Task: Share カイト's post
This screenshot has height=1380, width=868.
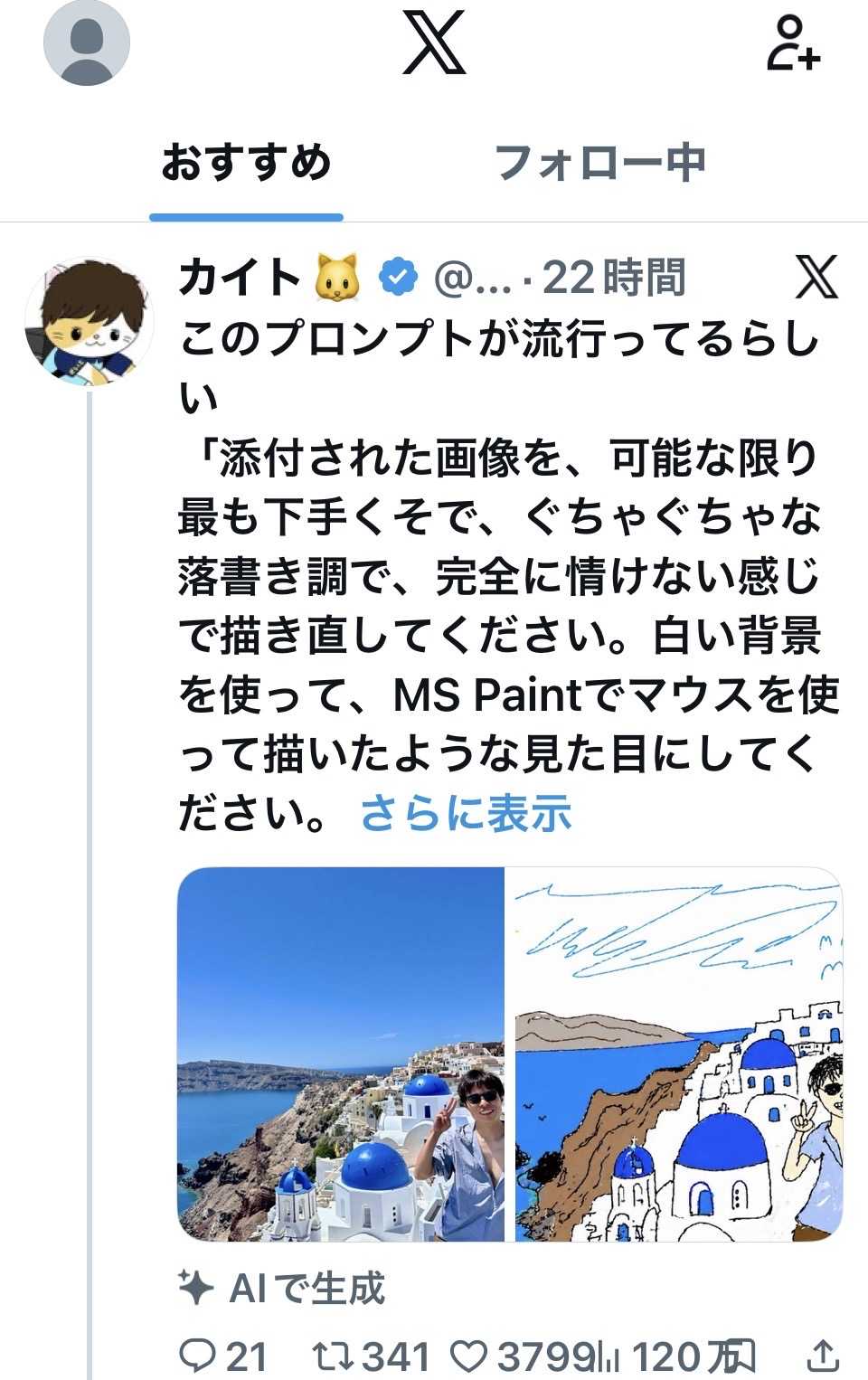Action: pos(821,1356)
